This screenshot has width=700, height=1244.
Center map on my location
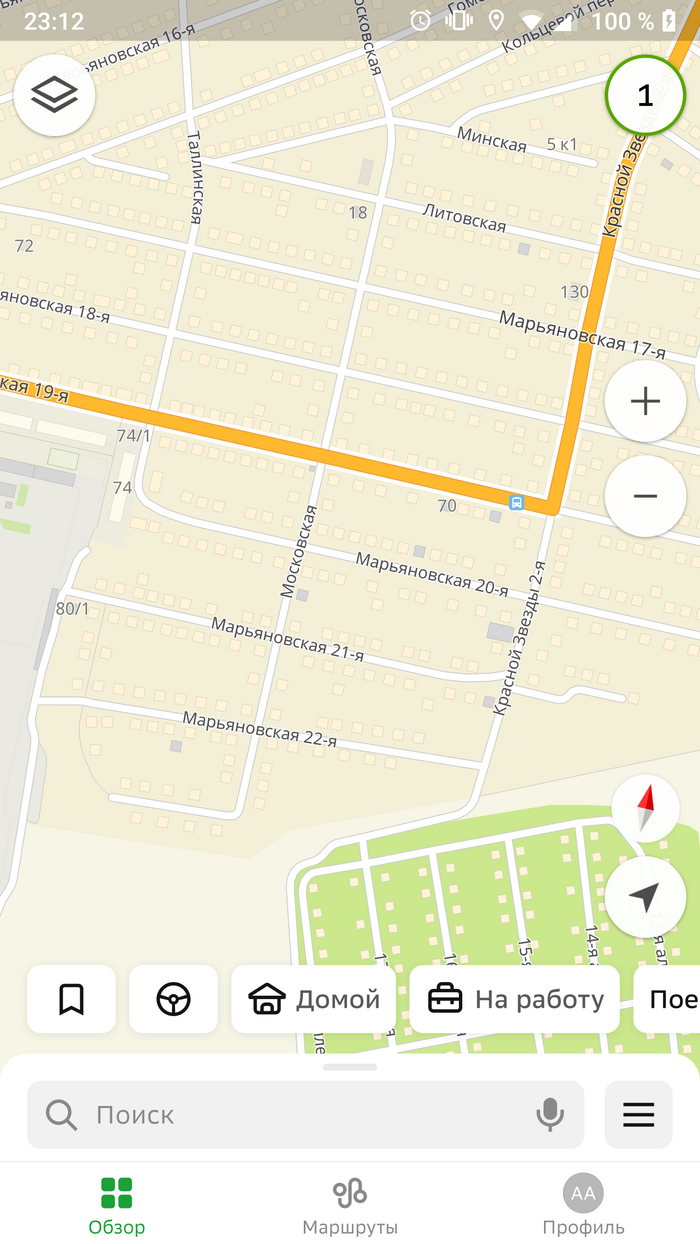(x=645, y=897)
